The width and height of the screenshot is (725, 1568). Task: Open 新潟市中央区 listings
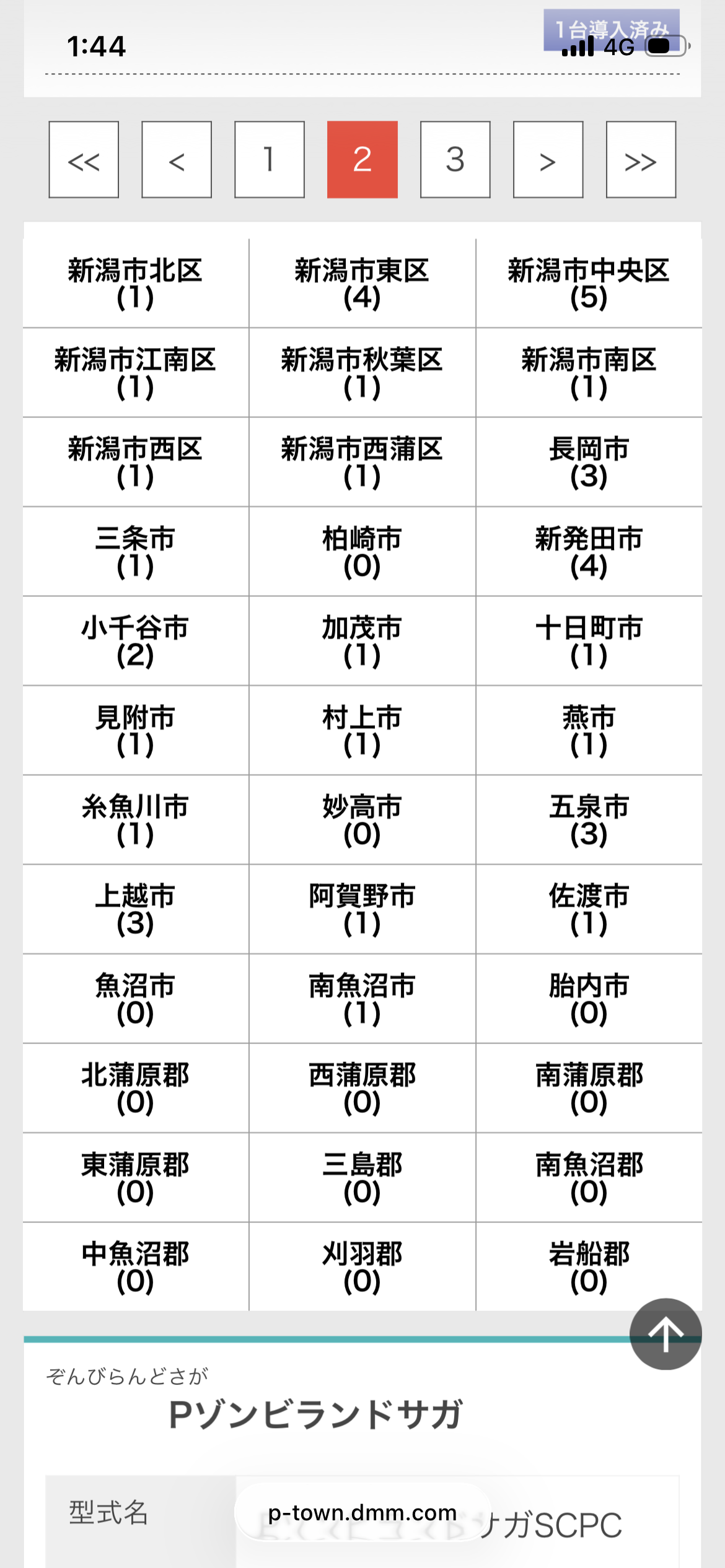589,284
